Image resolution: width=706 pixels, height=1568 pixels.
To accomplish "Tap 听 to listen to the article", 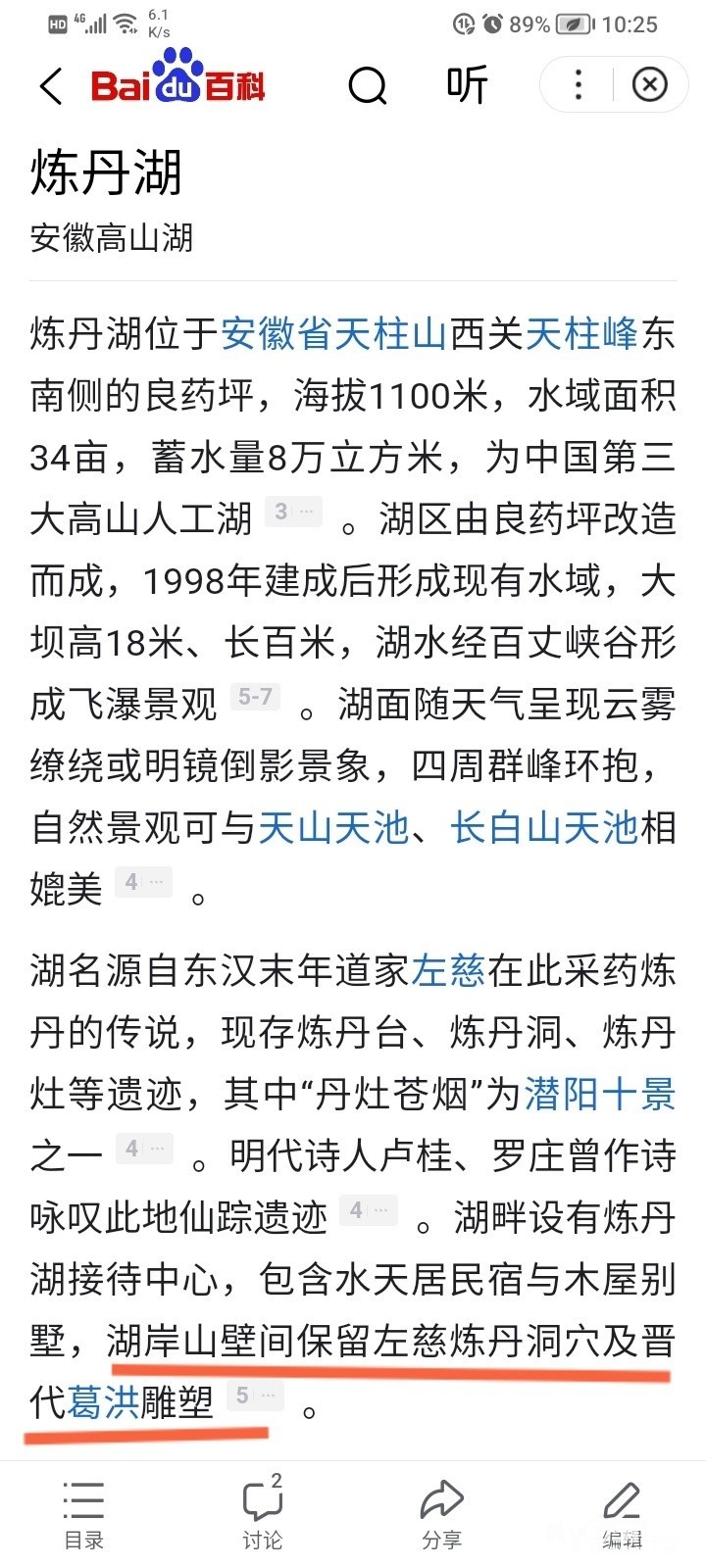I will [x=467, y=85].
